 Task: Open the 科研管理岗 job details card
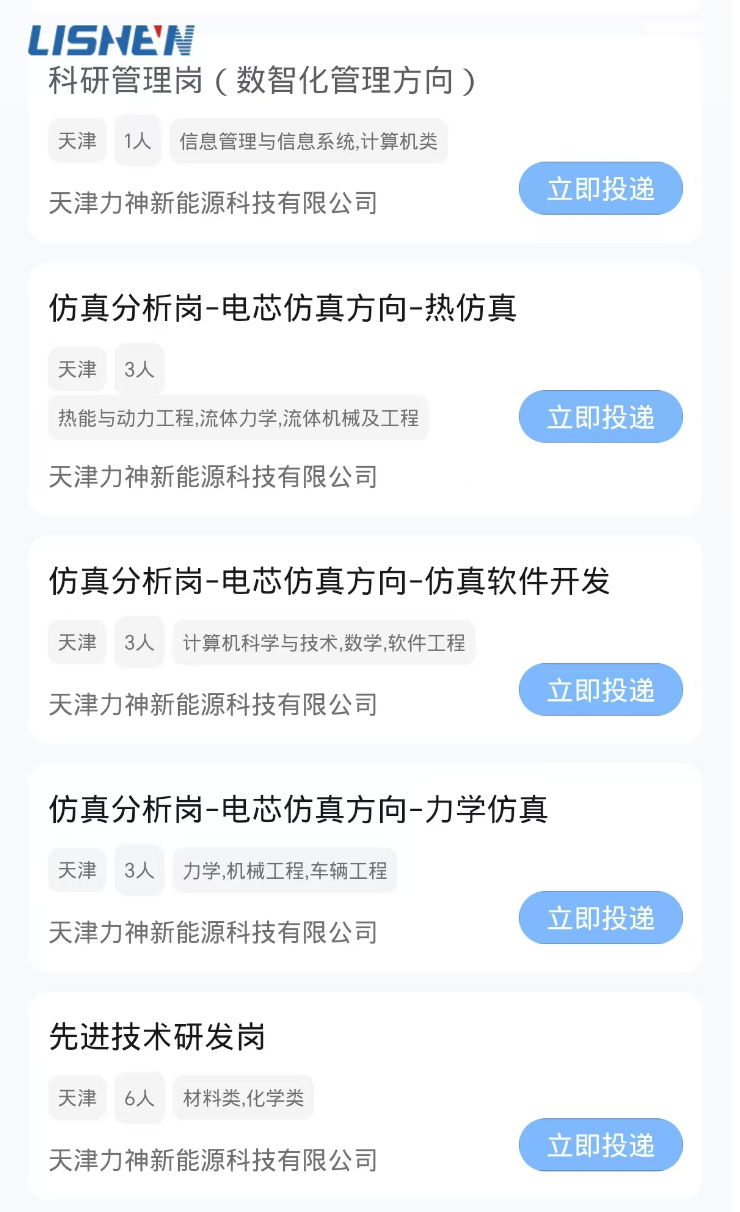(x=262, y=82)
